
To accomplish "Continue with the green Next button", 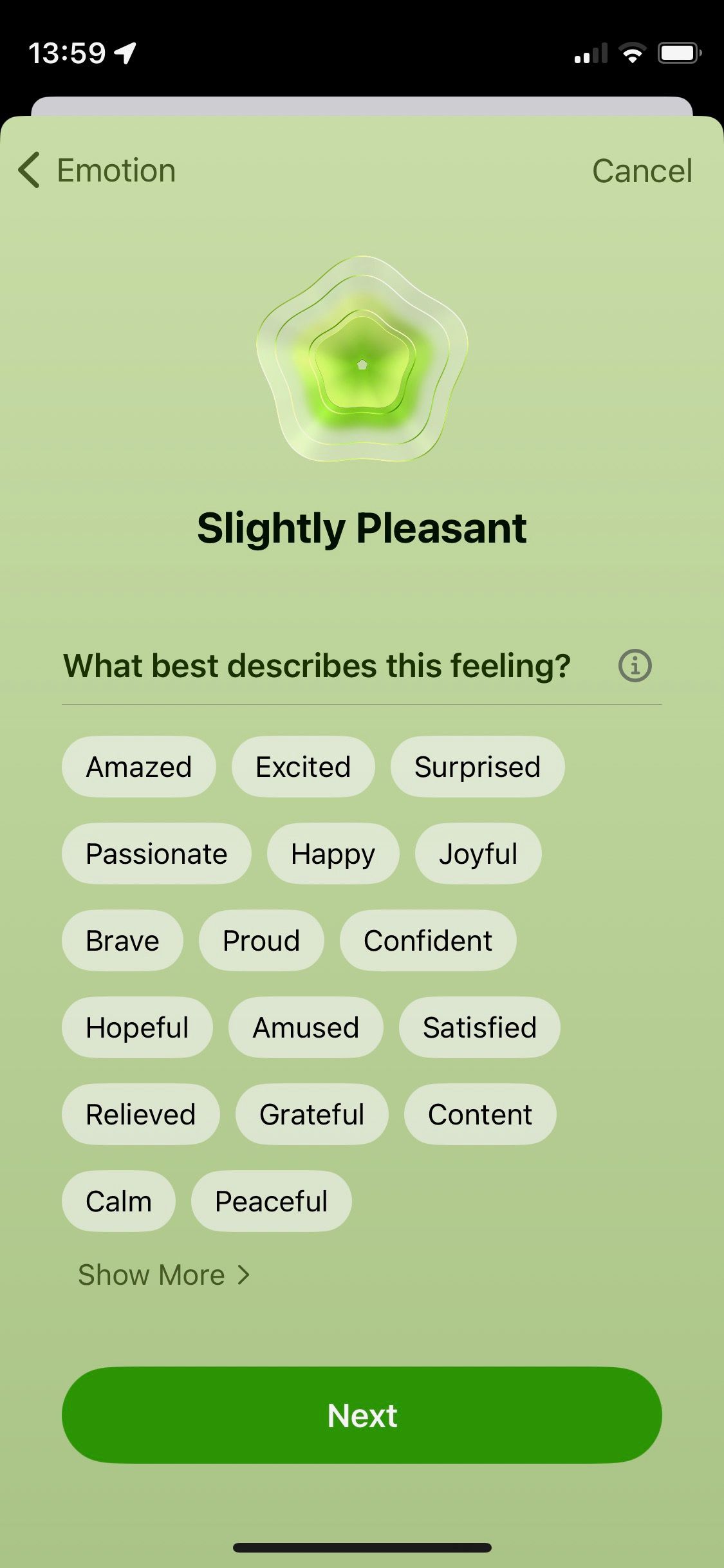I will pyautogui.click(x=362, y=1415).
